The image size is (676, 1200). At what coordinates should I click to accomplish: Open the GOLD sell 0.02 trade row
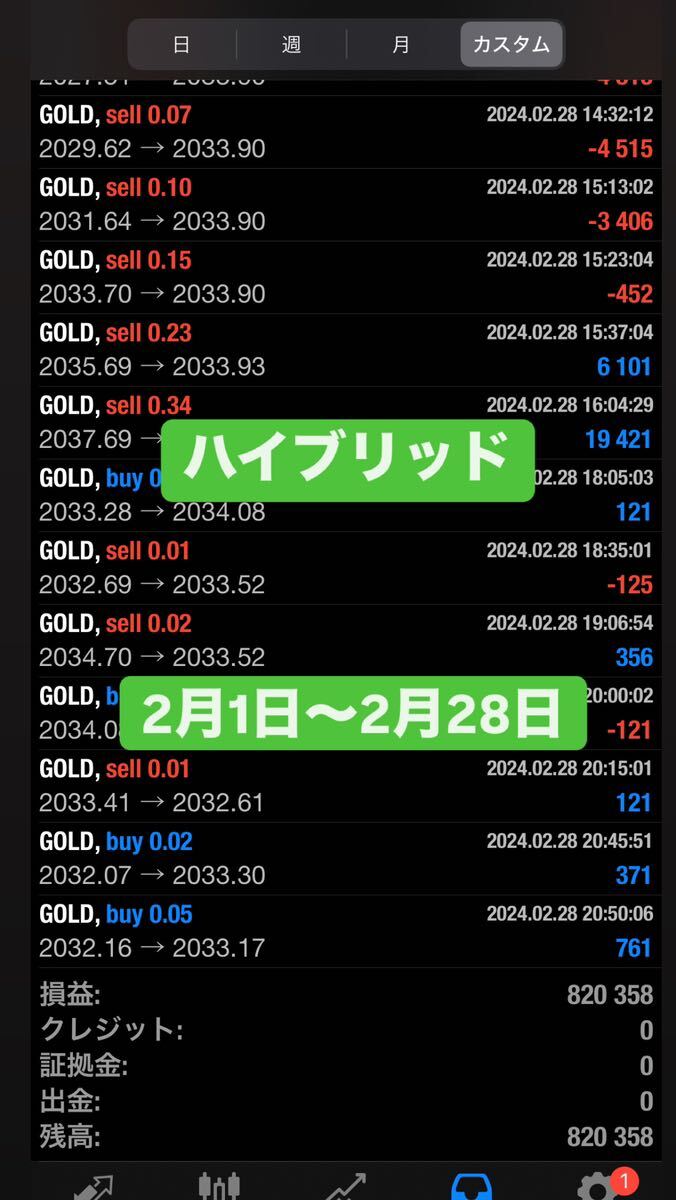click(x=346, y=641)
